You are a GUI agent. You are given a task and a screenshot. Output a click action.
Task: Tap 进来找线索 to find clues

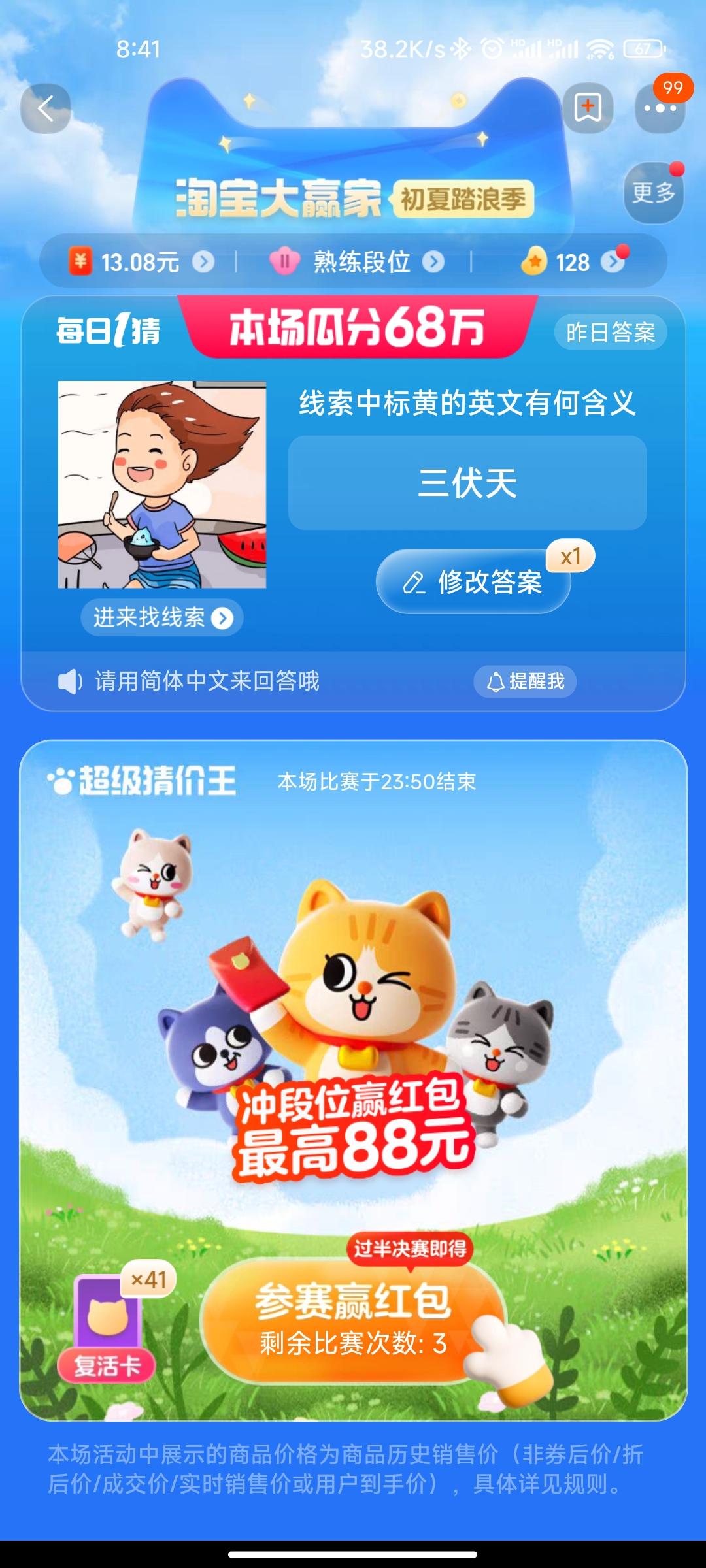click(x=162, y=618)
